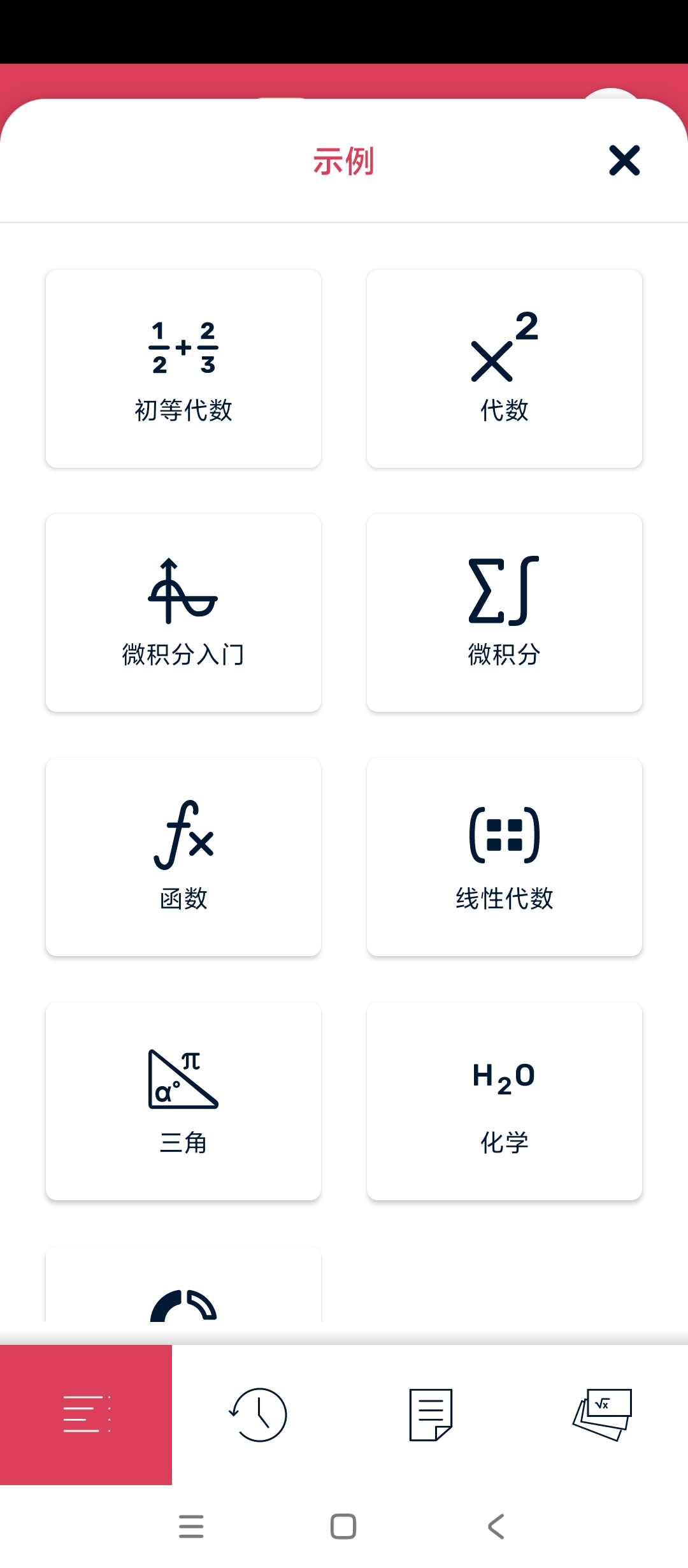Open the 初等代数 examples card
This screenshot has height=1568, width=688.
click(x=183, y=368)
